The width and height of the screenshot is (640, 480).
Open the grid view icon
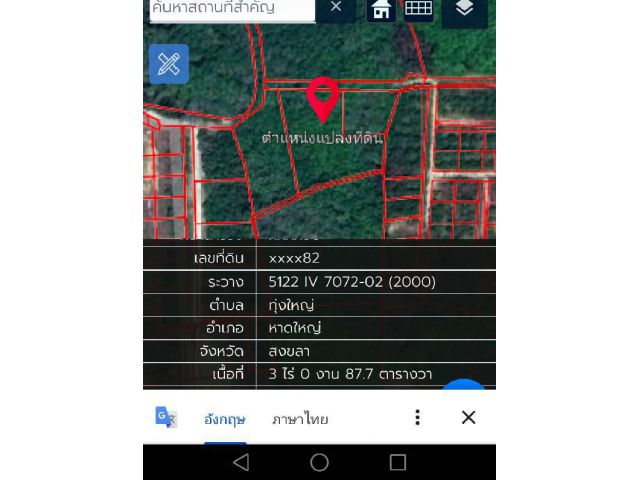(x=418, y=9)
